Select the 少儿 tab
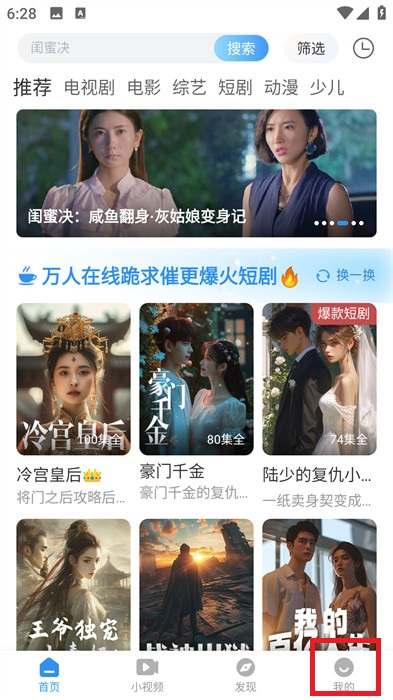The image size is (393, 700). click(327, 88)
